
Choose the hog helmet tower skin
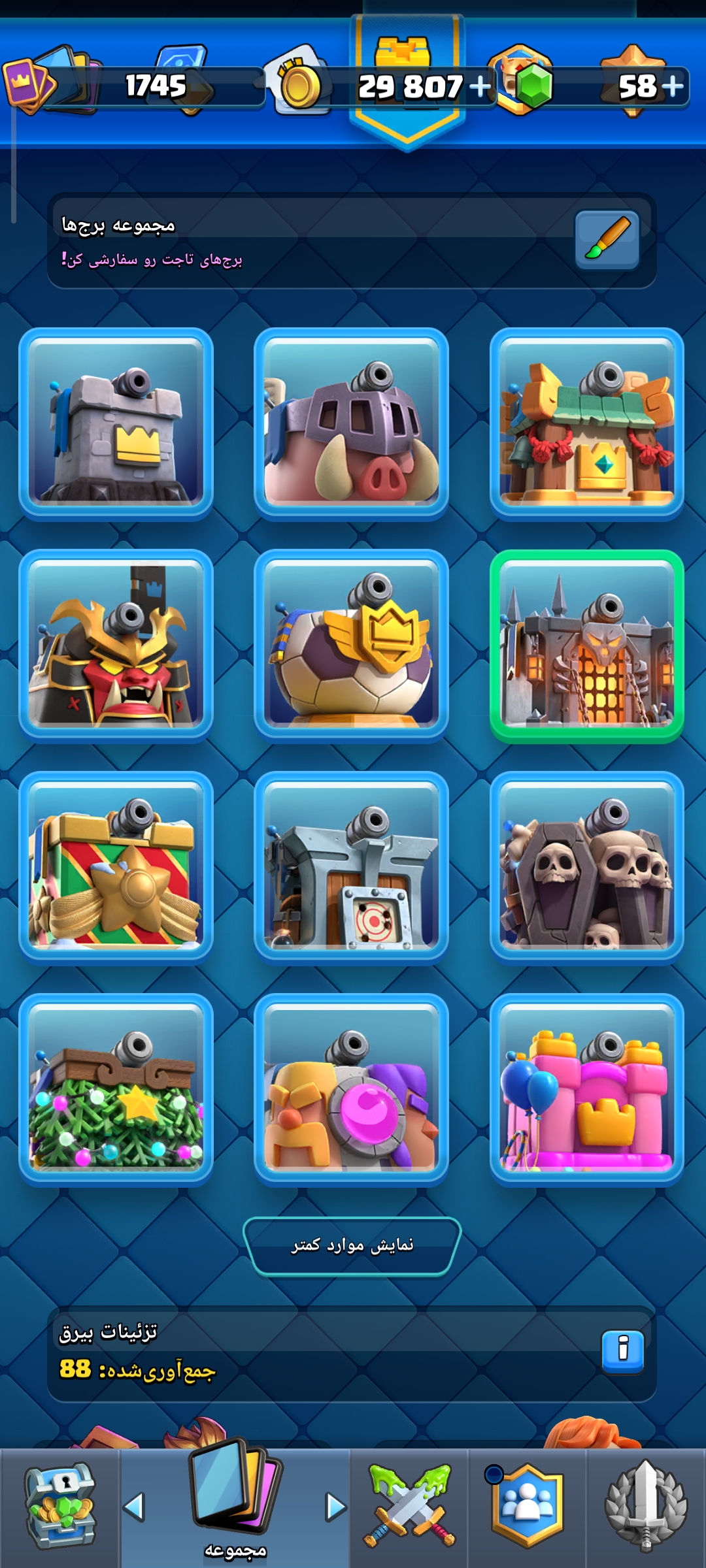[x=351, y=423]
